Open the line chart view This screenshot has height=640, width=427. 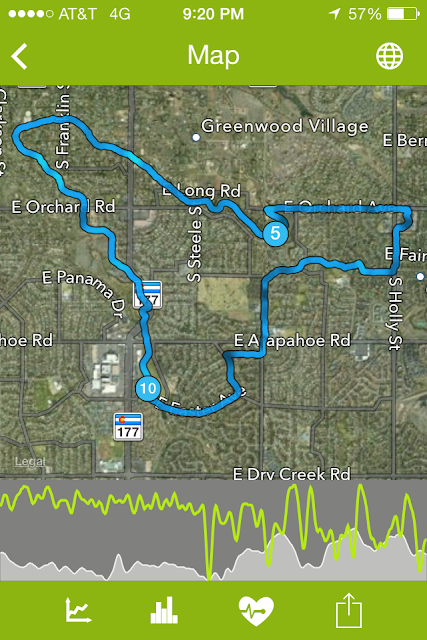point(78,610)
